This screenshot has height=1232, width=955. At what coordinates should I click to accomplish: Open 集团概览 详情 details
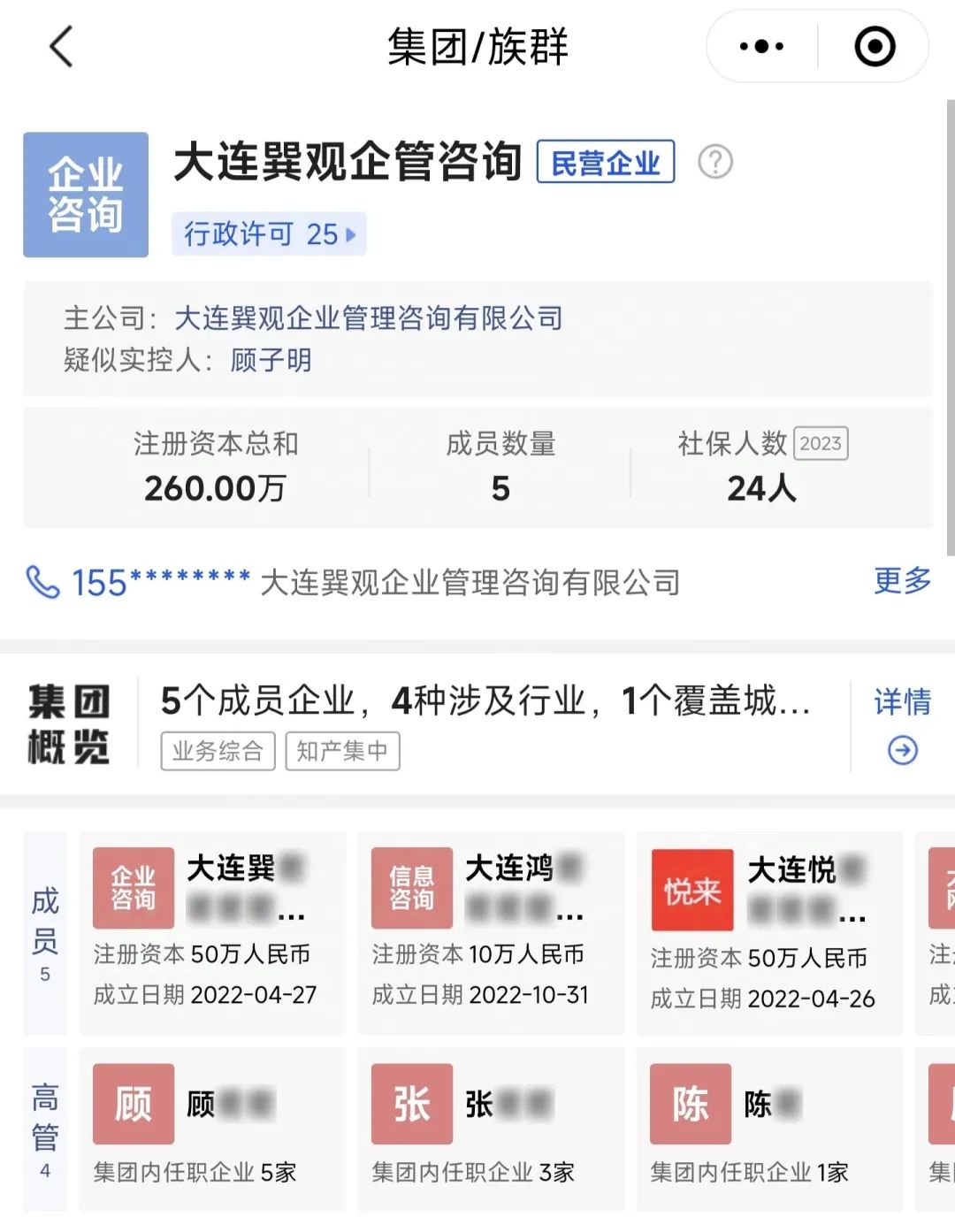click(x=902, y=725)
